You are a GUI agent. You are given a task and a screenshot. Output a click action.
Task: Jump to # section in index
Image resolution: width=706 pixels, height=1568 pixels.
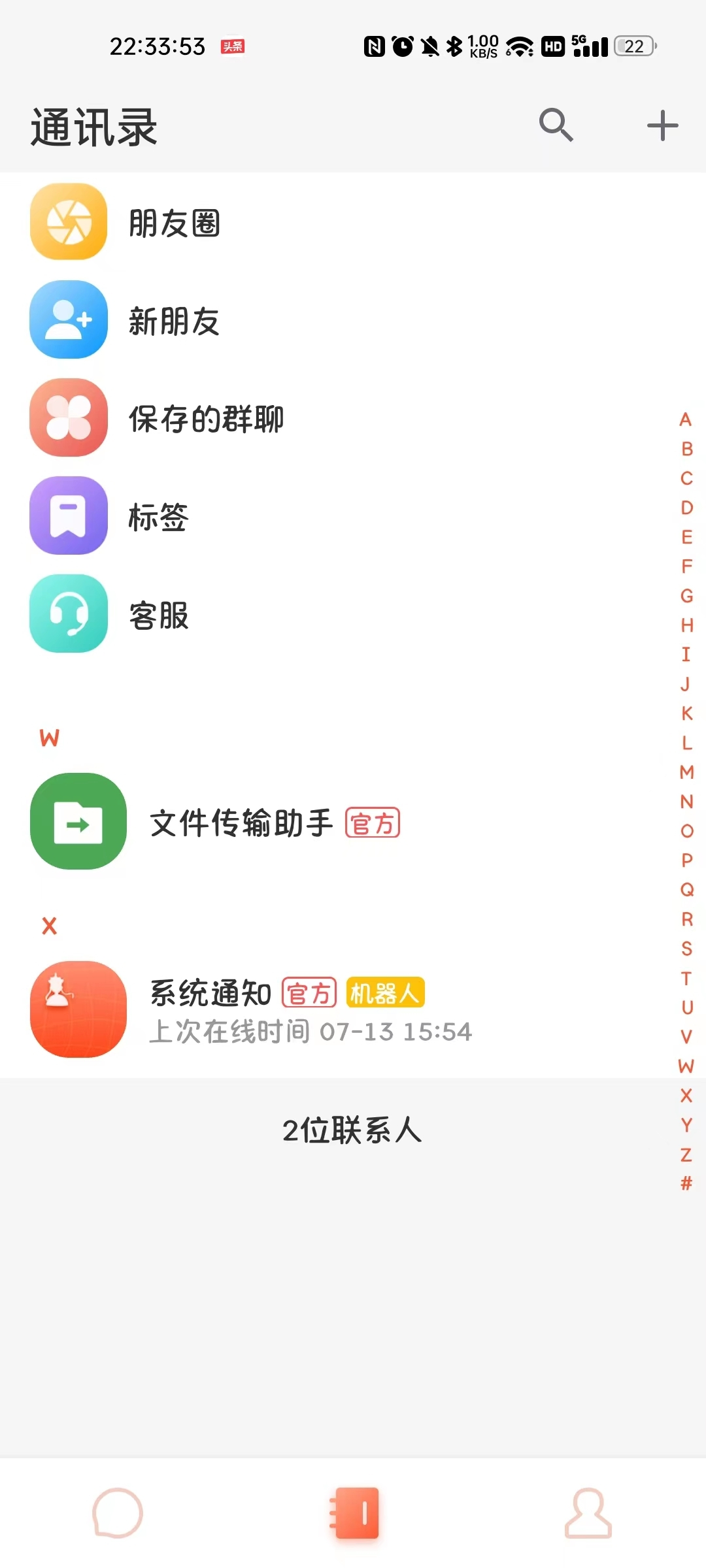(686, 1183)
